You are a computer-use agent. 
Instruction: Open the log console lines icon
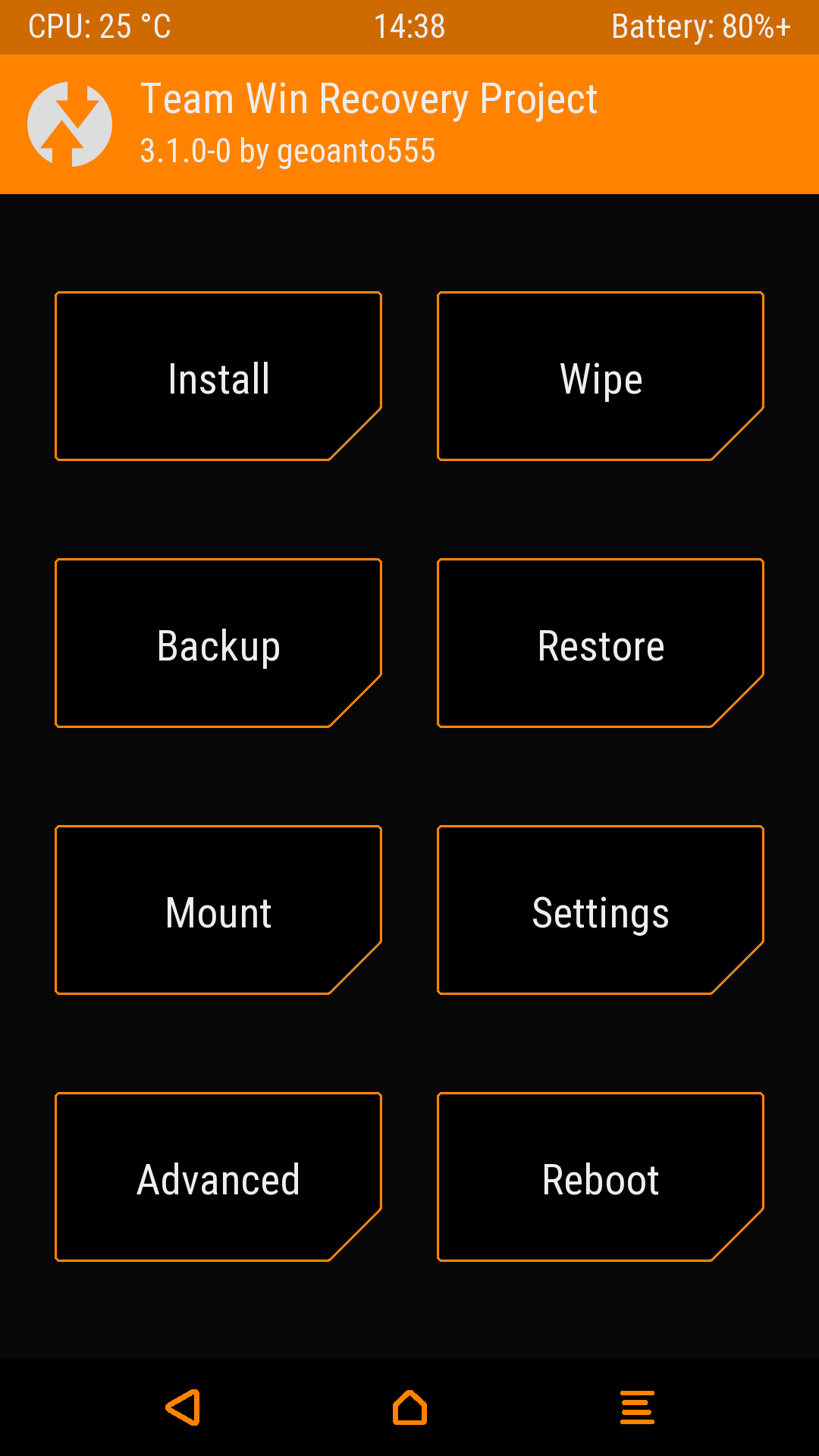(x=637, y=1407)
